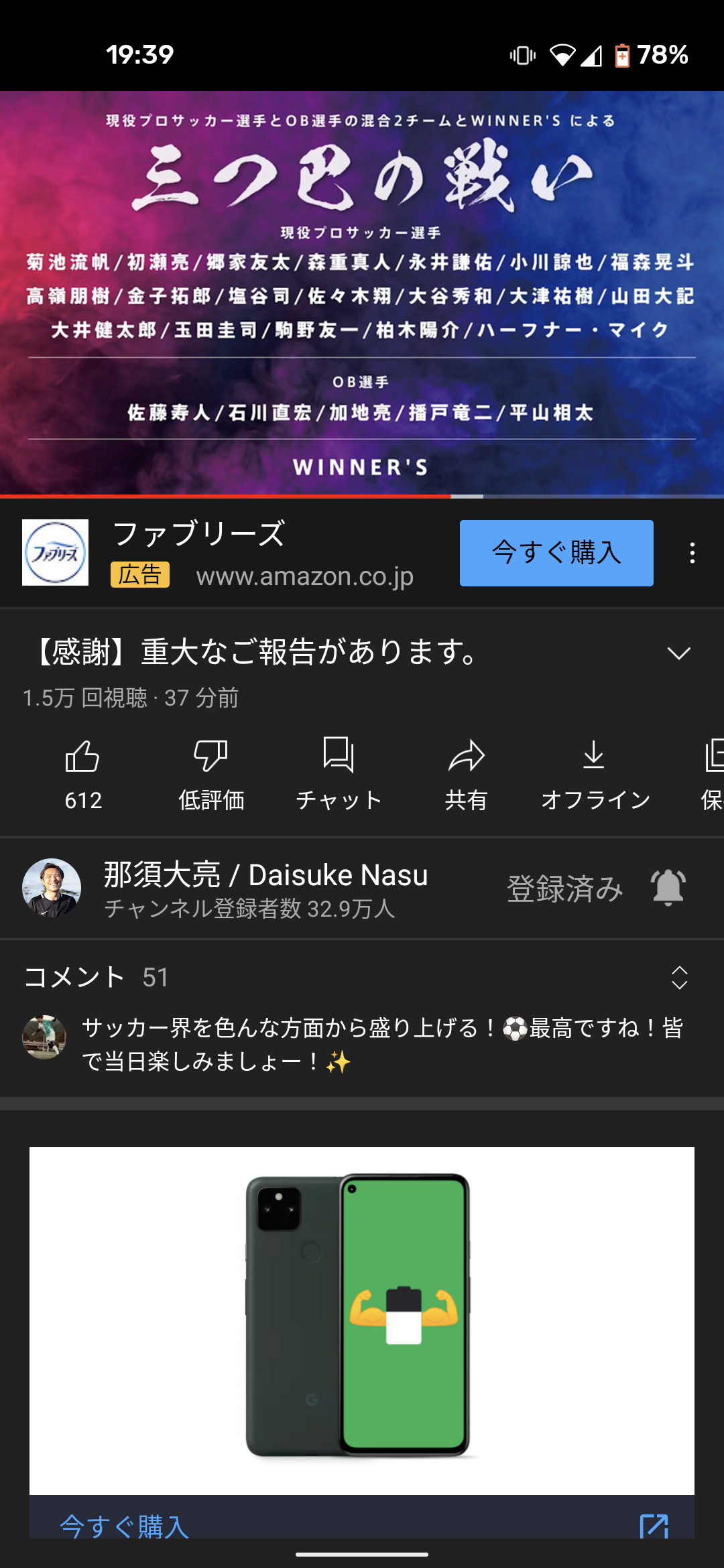The image size is (724, 1568).
Task: Tap the 登録済み subscribed button
Action: click(564, 889)
